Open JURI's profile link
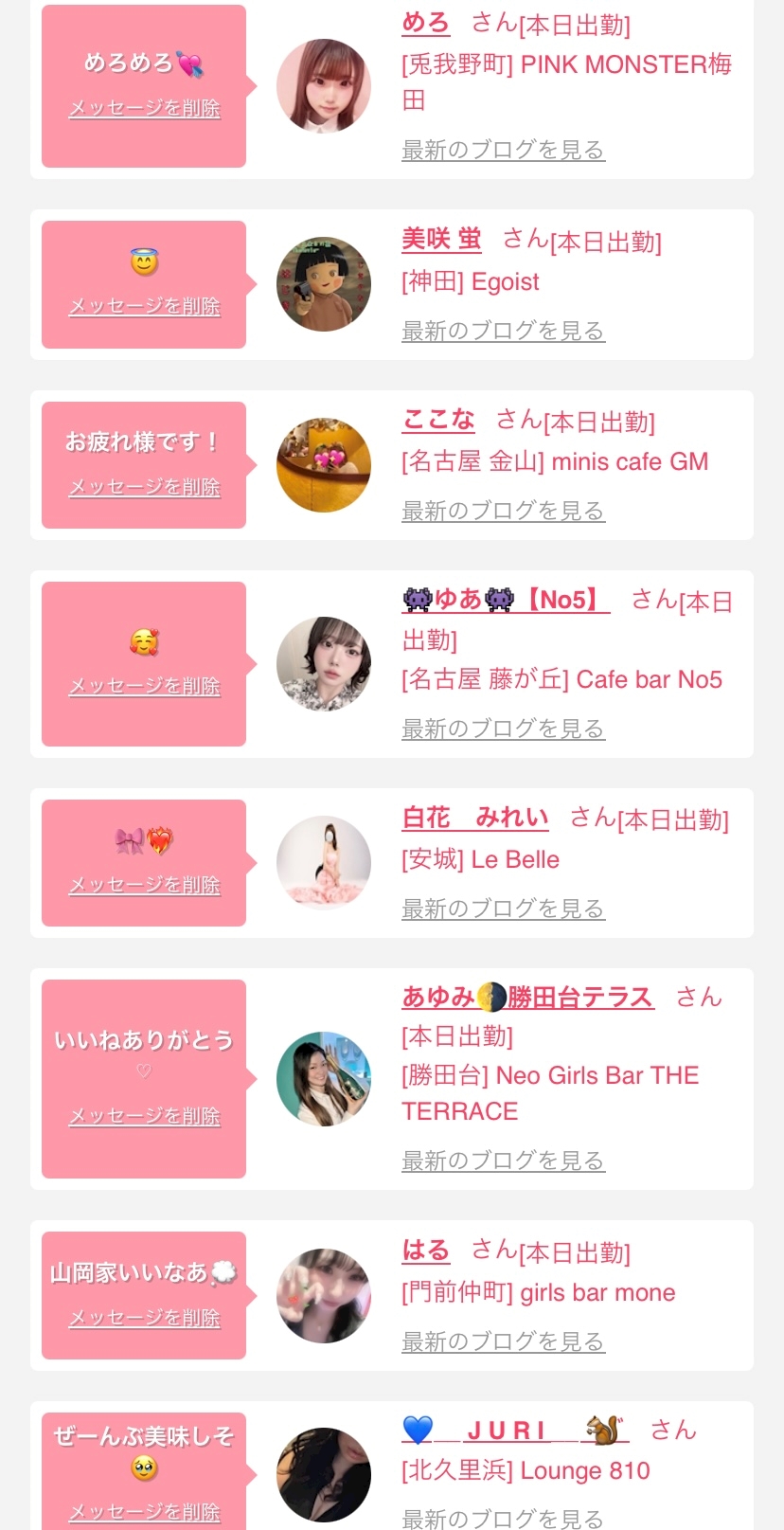Viewport: 784px width, 1530px height. 515,1431
